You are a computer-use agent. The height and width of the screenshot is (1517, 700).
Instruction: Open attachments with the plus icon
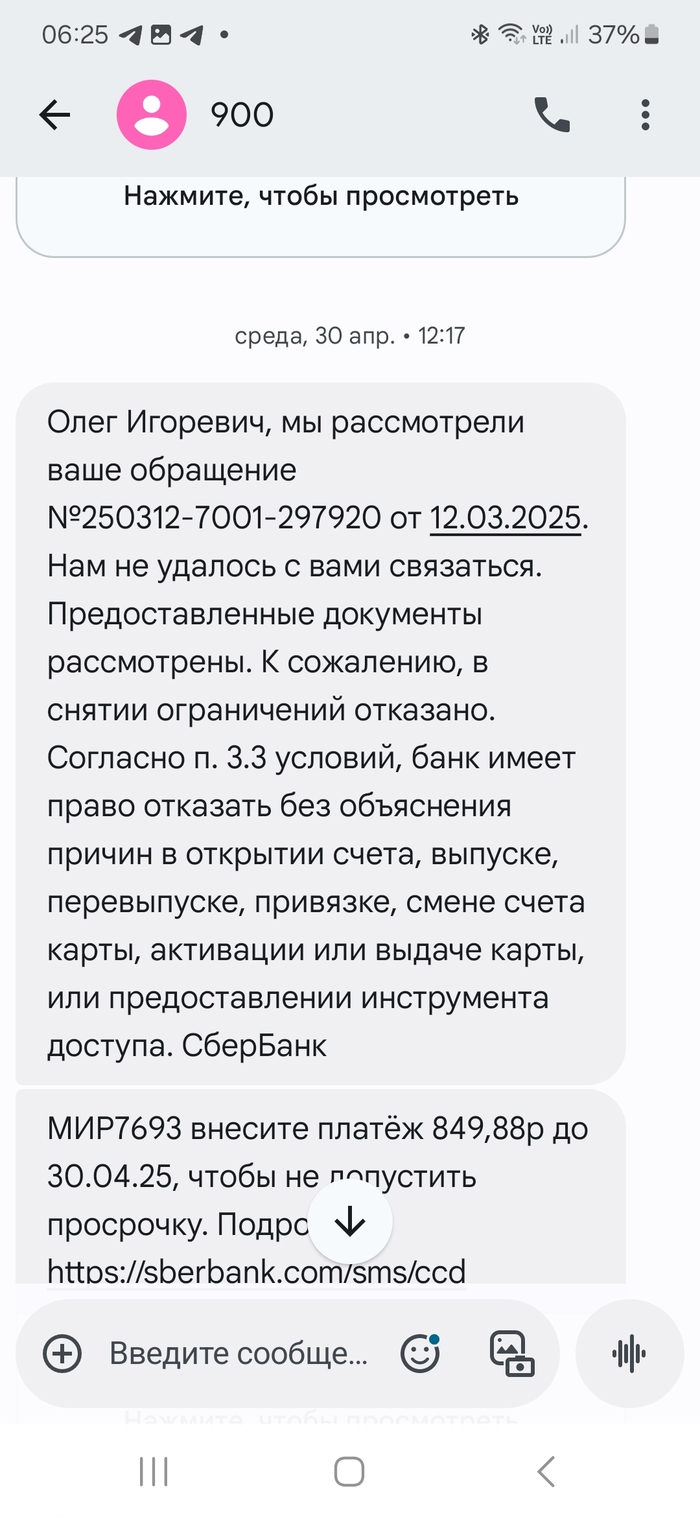pyautogui.click(x=62, y=1354)
